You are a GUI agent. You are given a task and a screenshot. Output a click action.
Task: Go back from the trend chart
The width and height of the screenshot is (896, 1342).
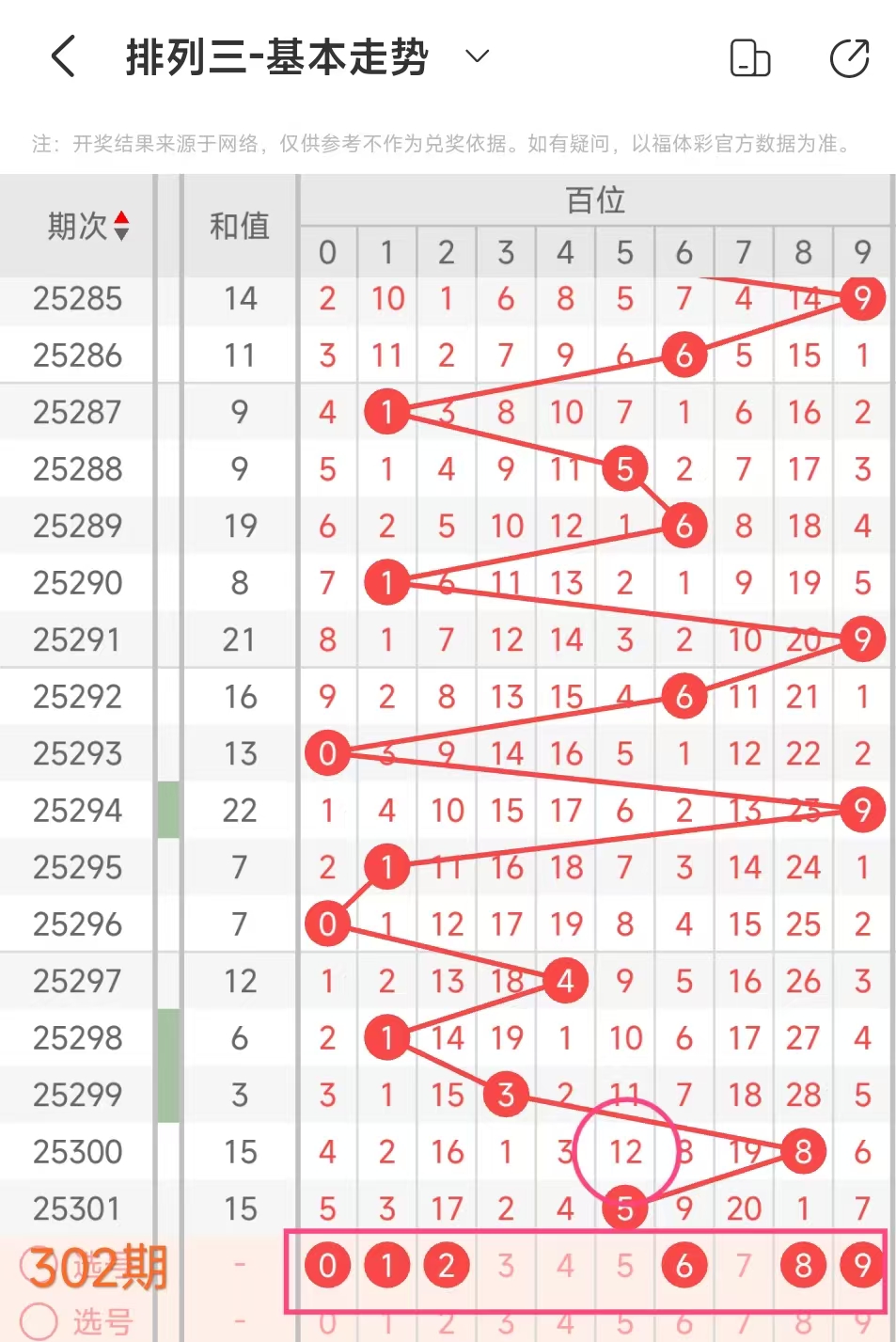pyautogui.click(x=63, y=56)
